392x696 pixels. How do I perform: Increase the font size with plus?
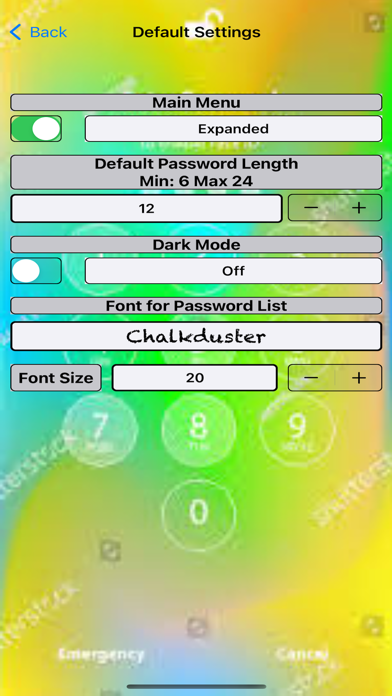(359, 378)
